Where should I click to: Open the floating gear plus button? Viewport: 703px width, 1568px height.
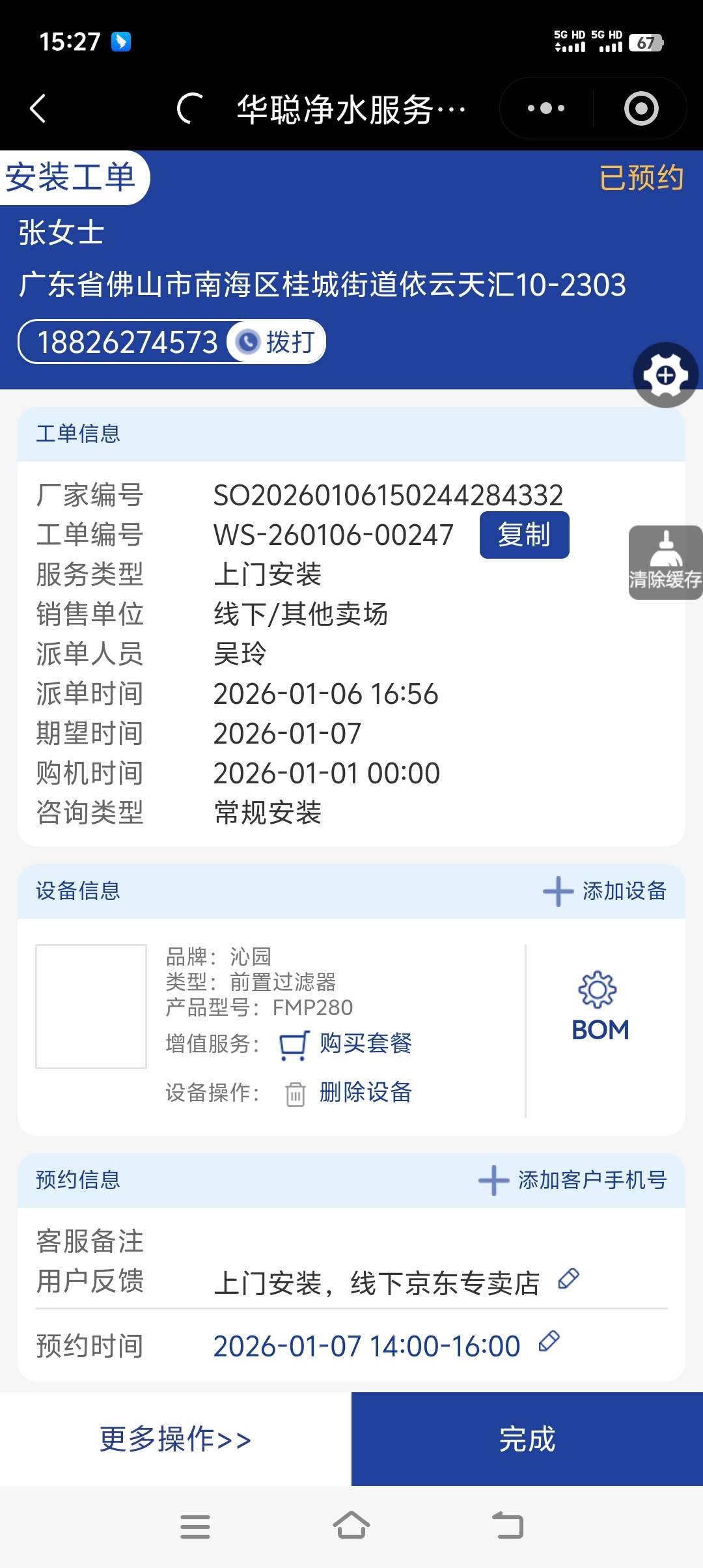(665, 375)
